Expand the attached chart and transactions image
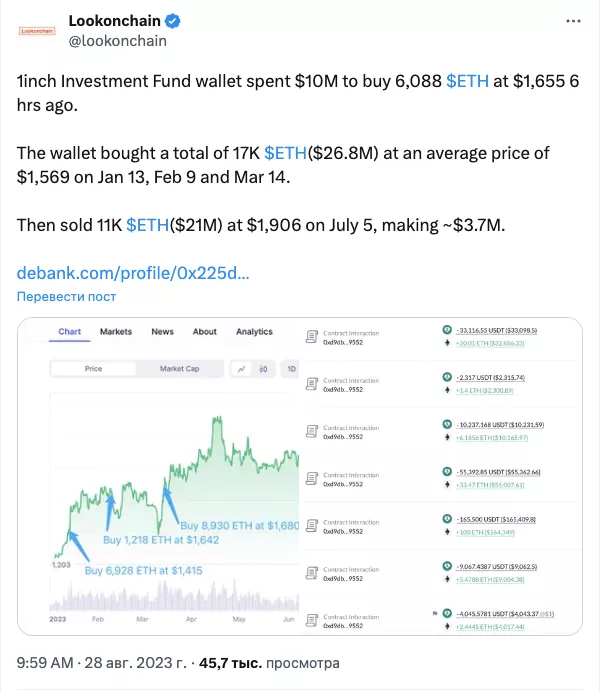602x693 pixels. click(x=300, y=476)
